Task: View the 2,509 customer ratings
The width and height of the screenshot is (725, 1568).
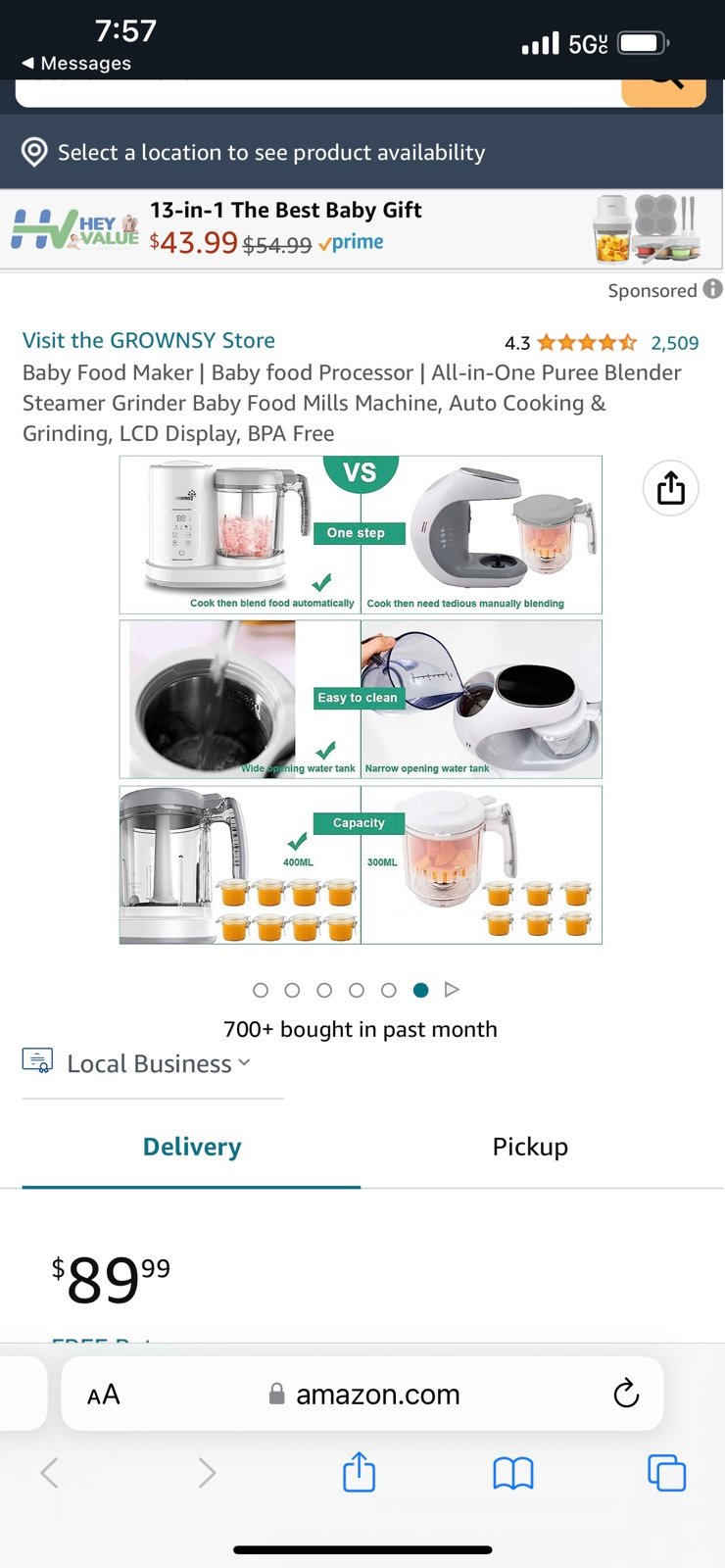Action: [675, 343]
